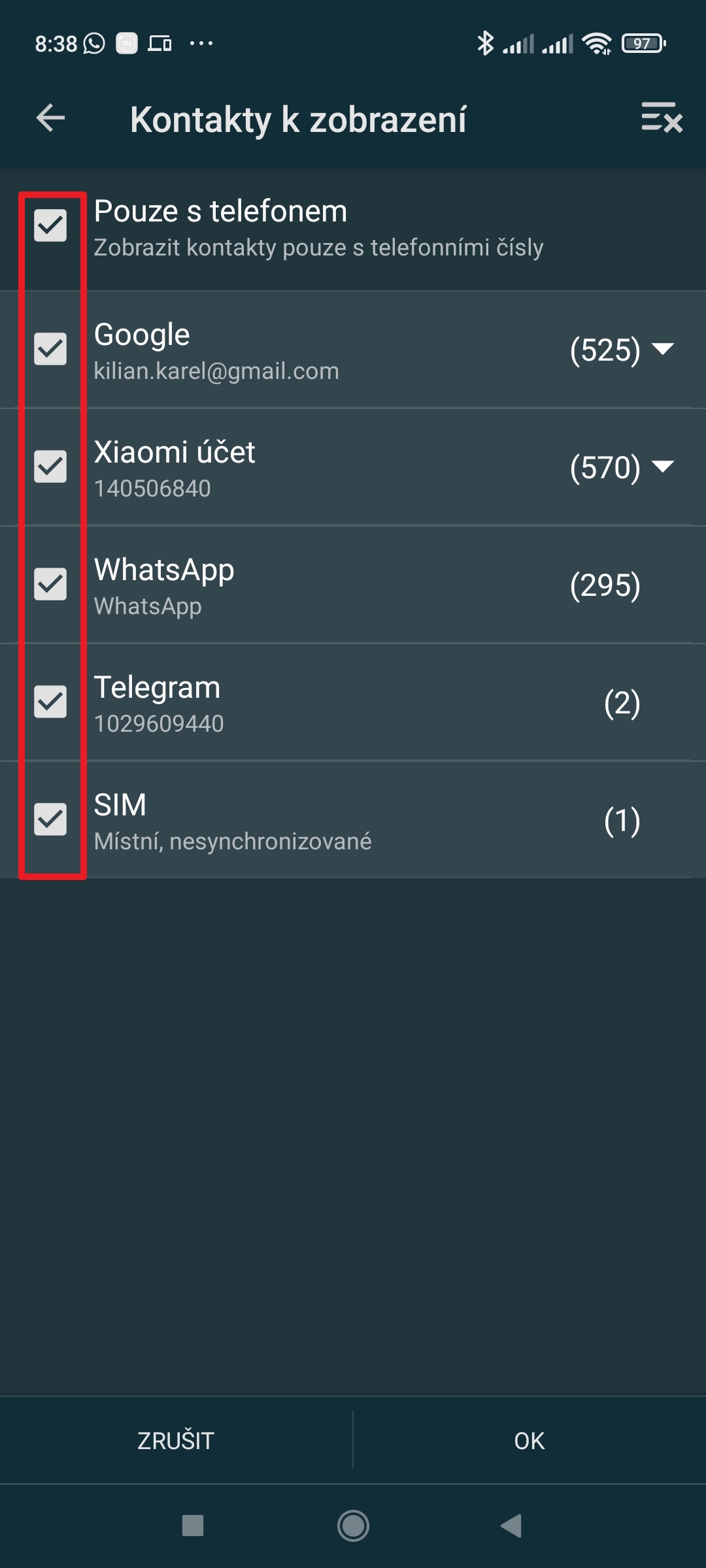Uncheck the Google account checkbox
Viewport: 706px width, 1568px height.
[50, 349]
